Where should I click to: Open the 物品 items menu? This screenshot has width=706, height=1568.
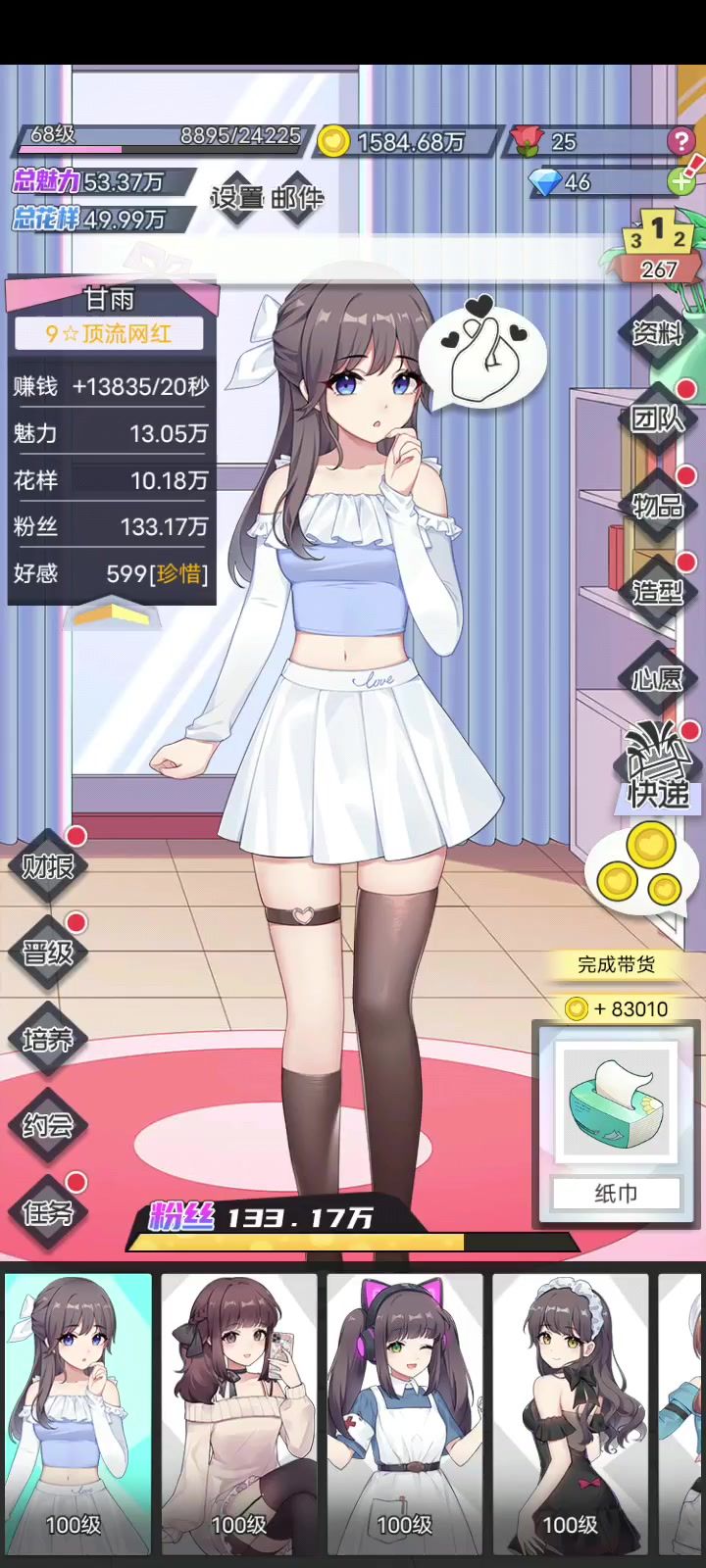point(656,506)
